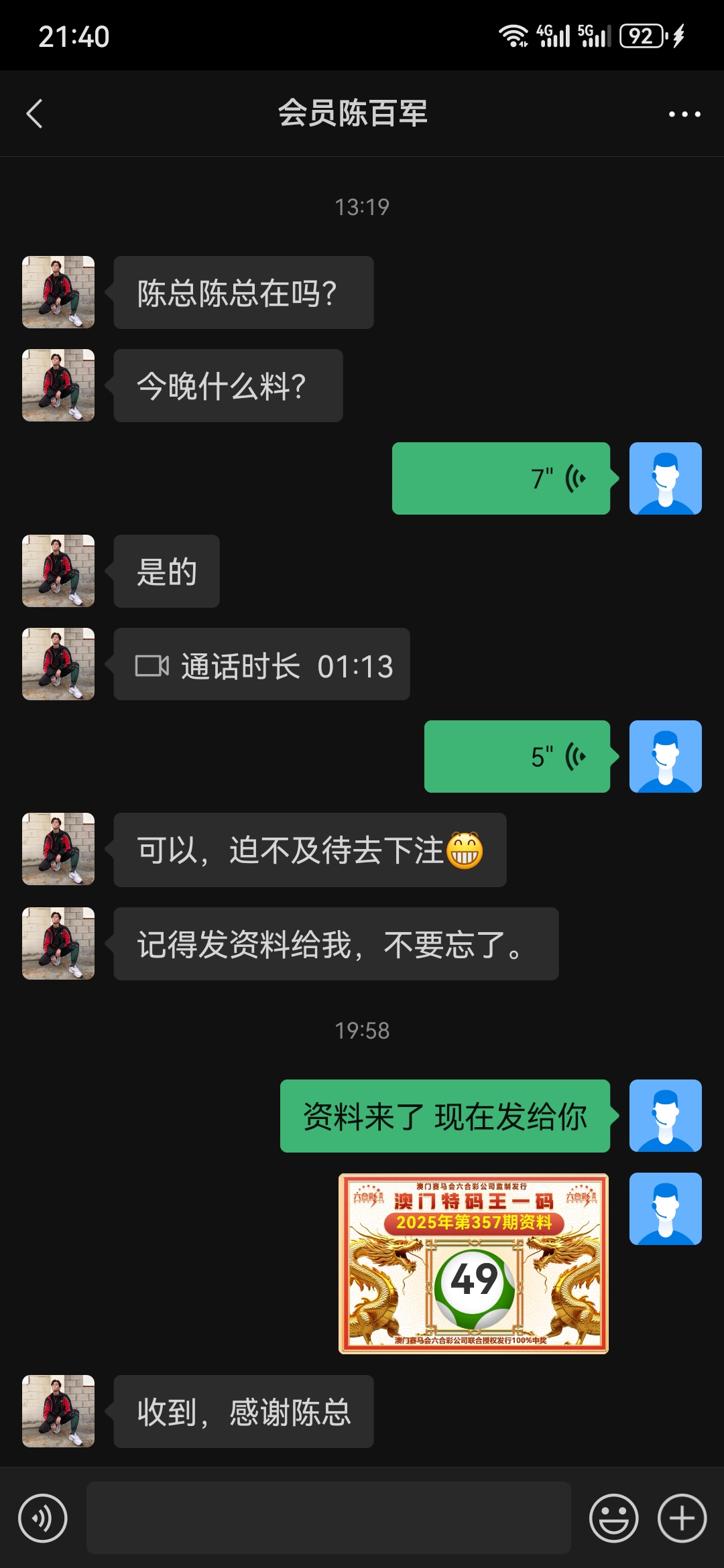Viewport: 724px width, 1568px height.
Task: Tap my avatar beside 资料来了 现在发给你
Action: [x=665, y=1116]
